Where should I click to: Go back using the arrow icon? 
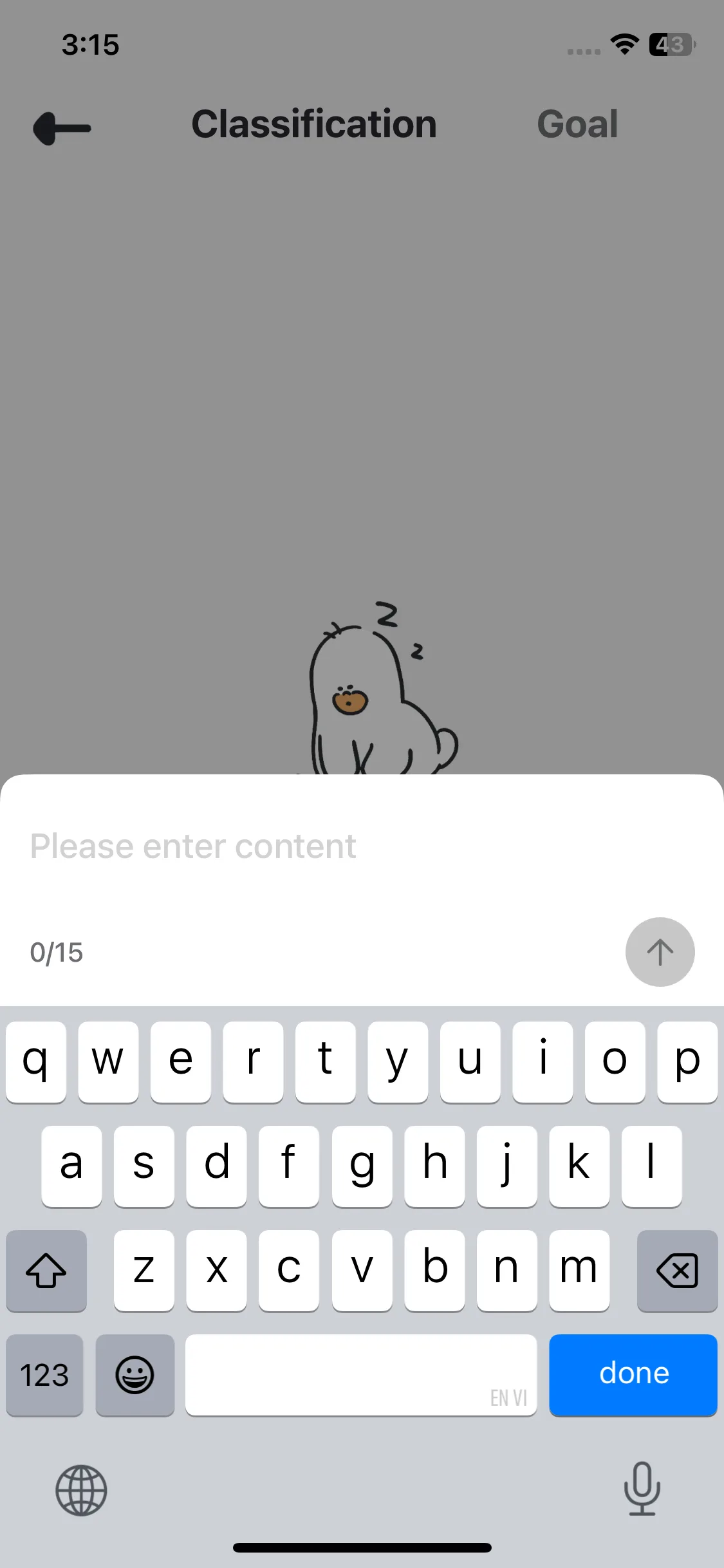[62, 128]
